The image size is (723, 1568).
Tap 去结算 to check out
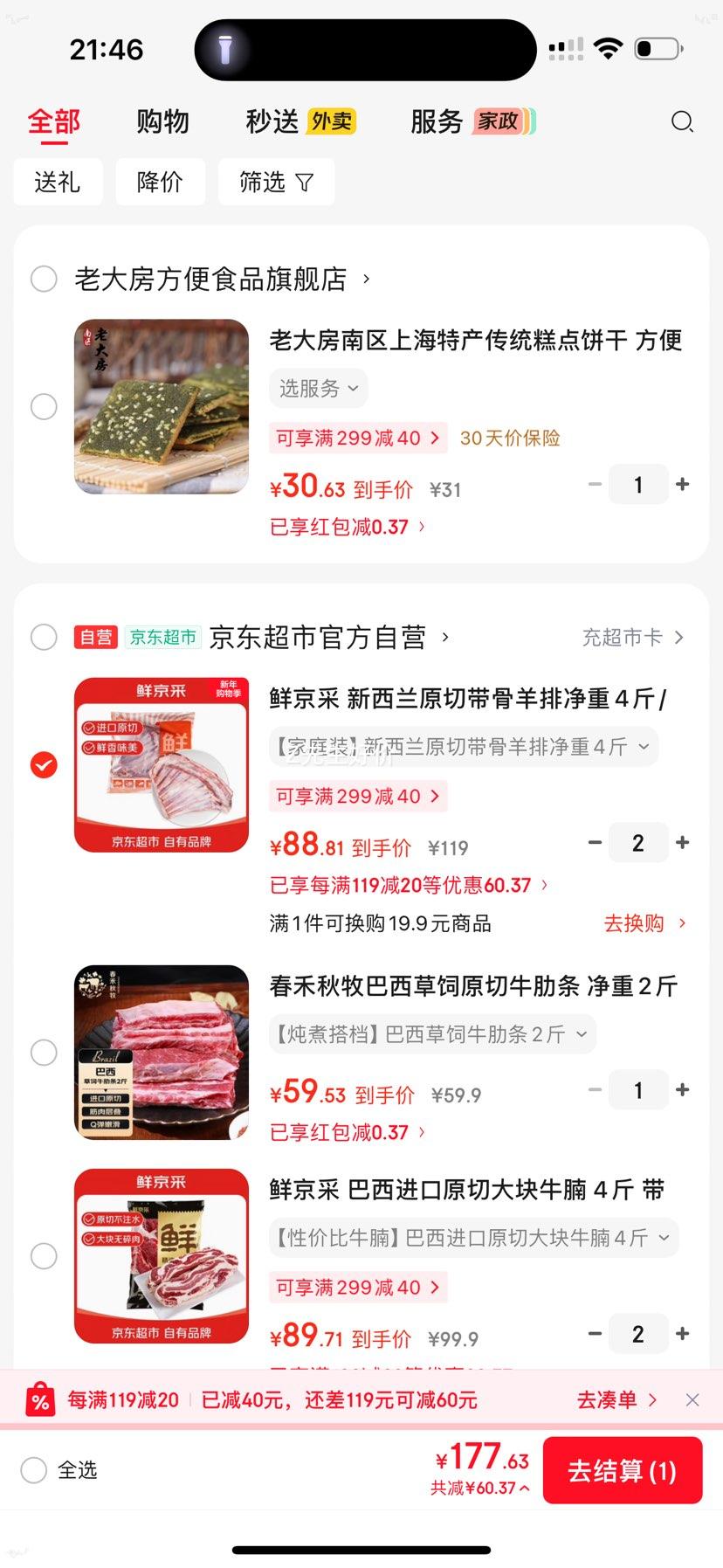[622, 1471]
